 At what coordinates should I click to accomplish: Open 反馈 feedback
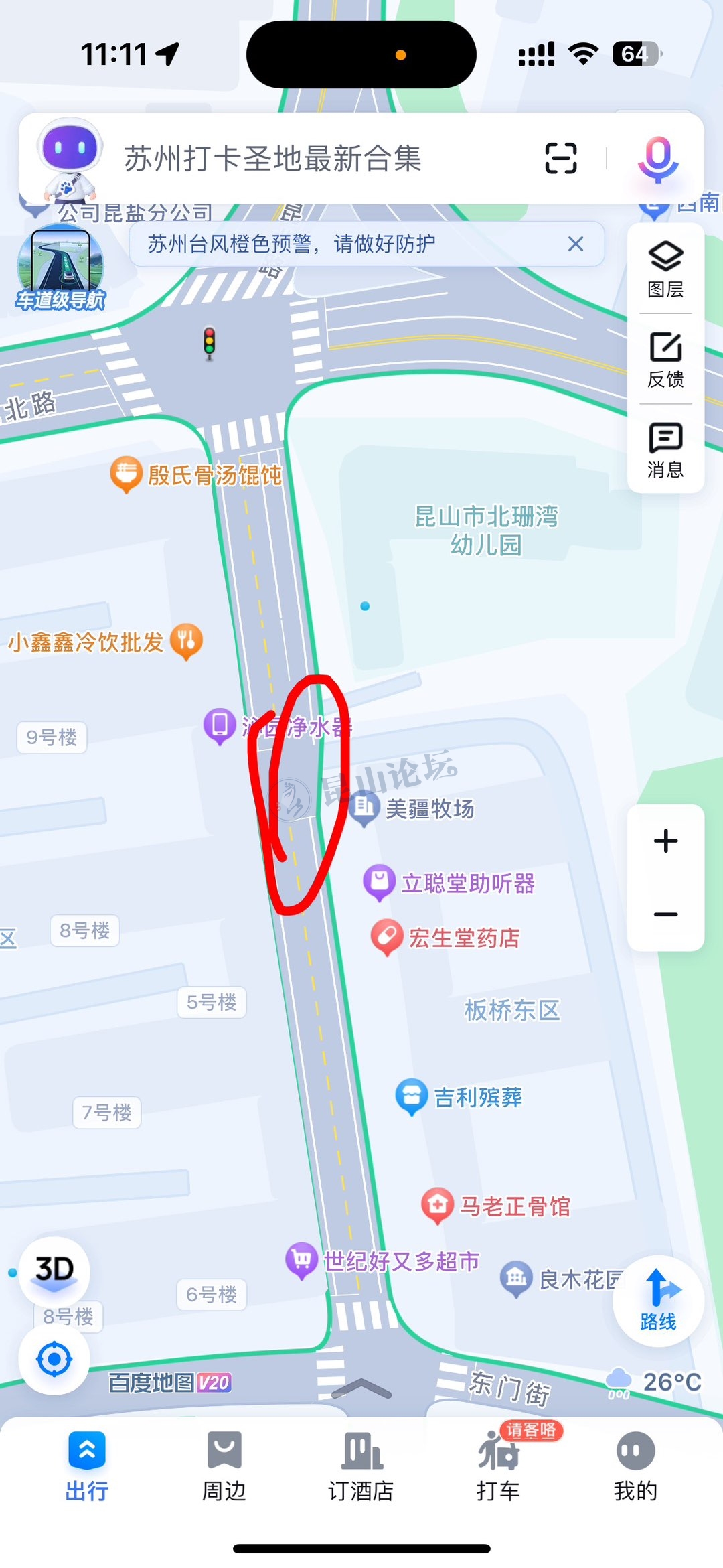point(665,360)
